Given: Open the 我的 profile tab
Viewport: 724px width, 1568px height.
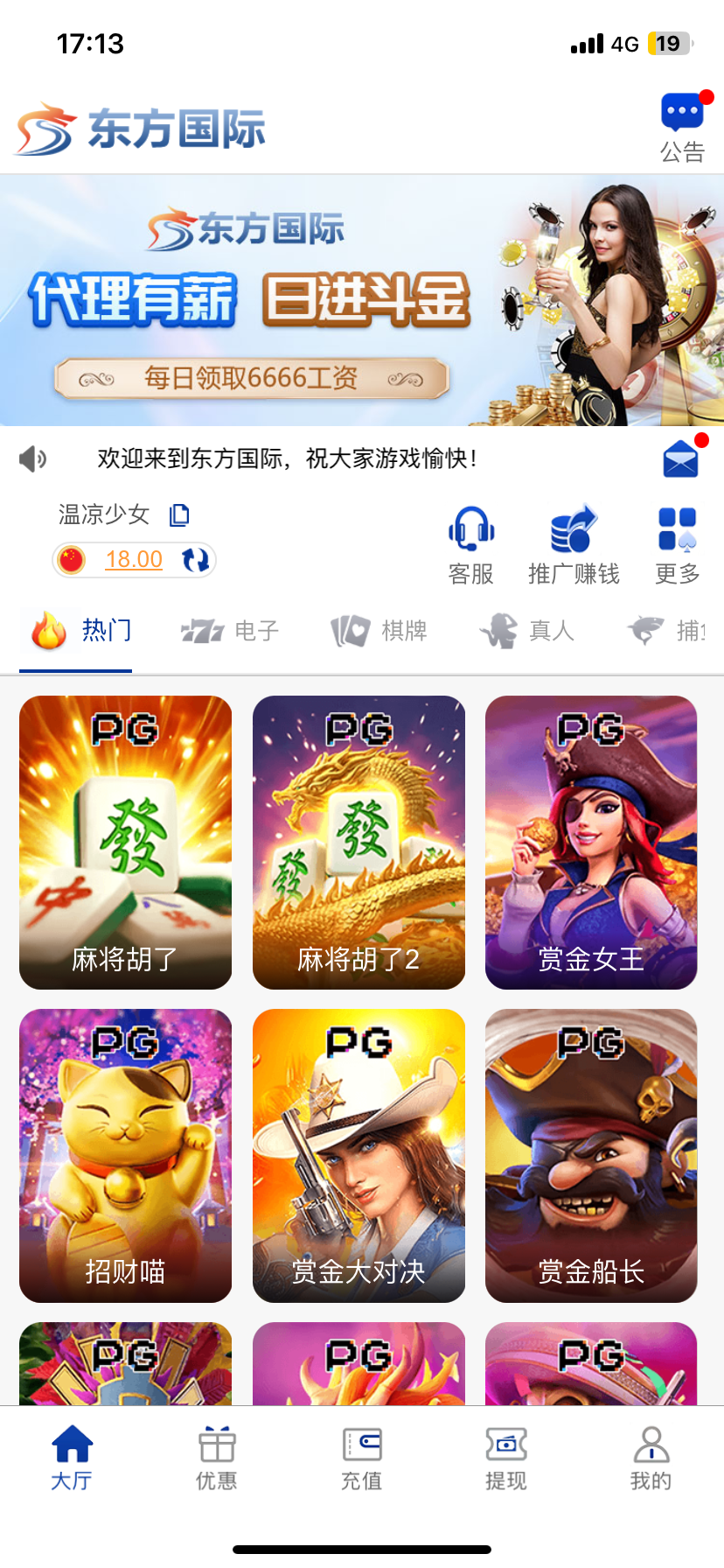Looking at the screenshot, I should (x=651, y=1458).
